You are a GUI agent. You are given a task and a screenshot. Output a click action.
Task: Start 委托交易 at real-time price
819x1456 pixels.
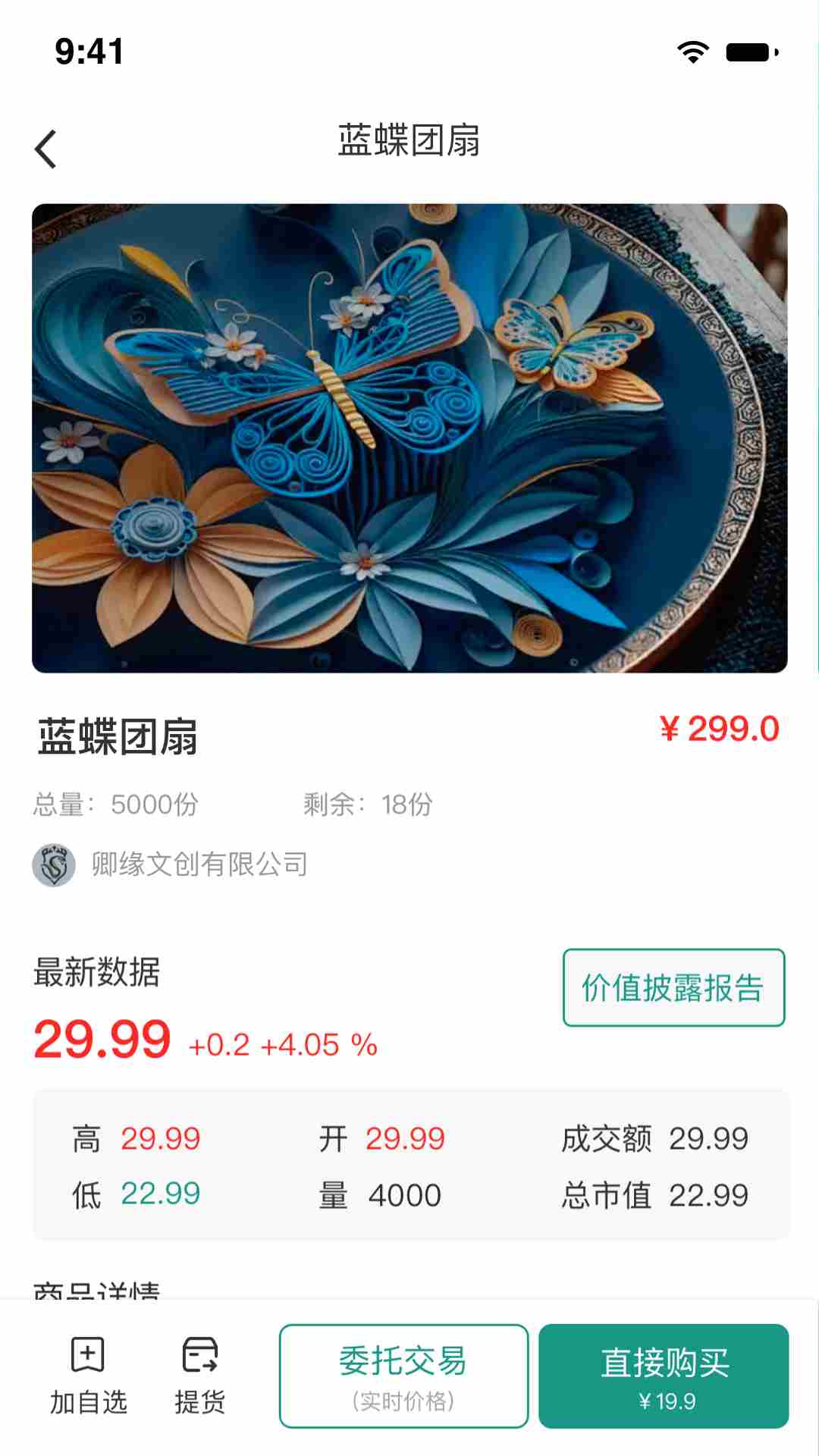point(403,1376)
